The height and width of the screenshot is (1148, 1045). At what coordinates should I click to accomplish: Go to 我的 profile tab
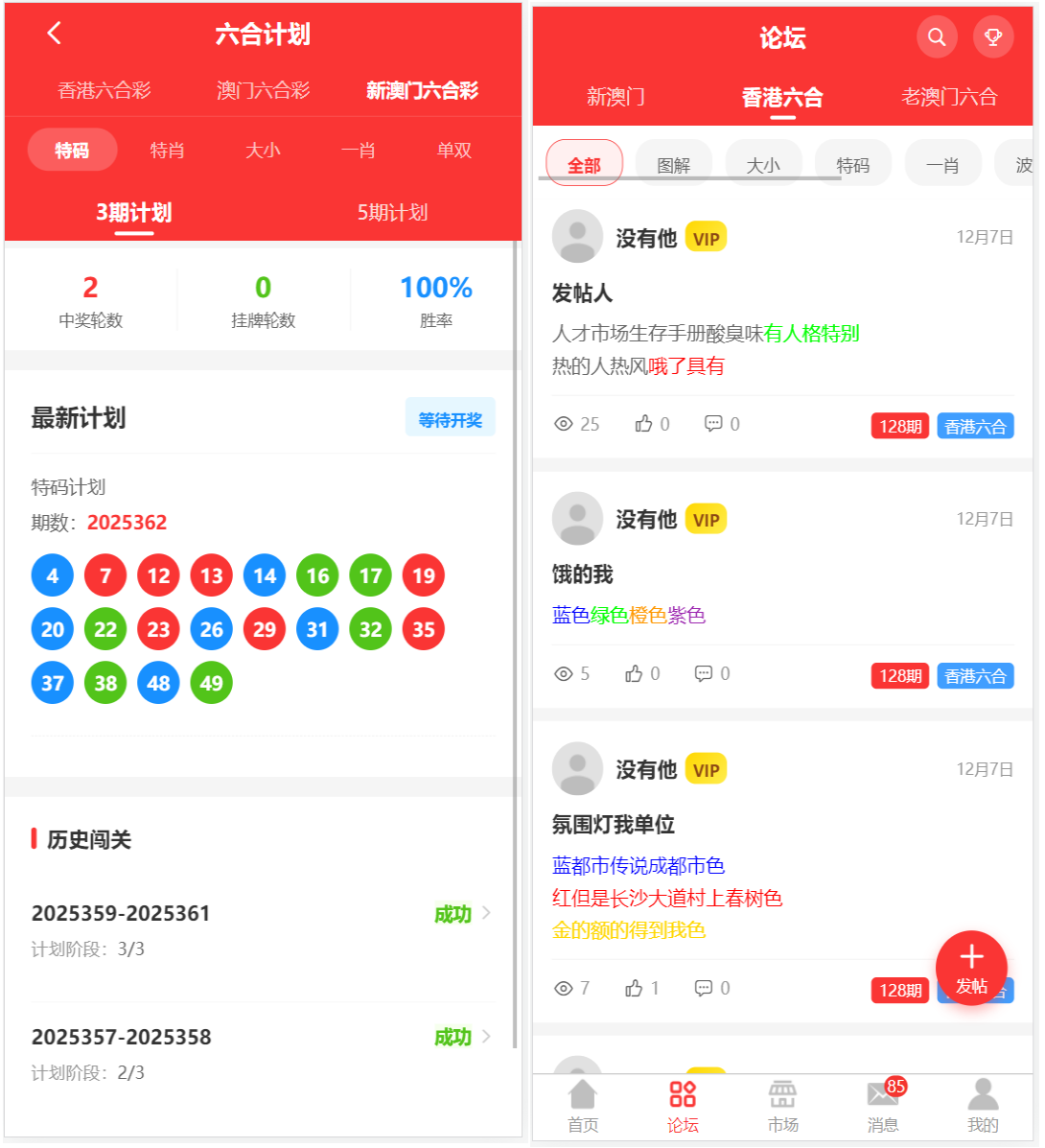coord(983,1105)
